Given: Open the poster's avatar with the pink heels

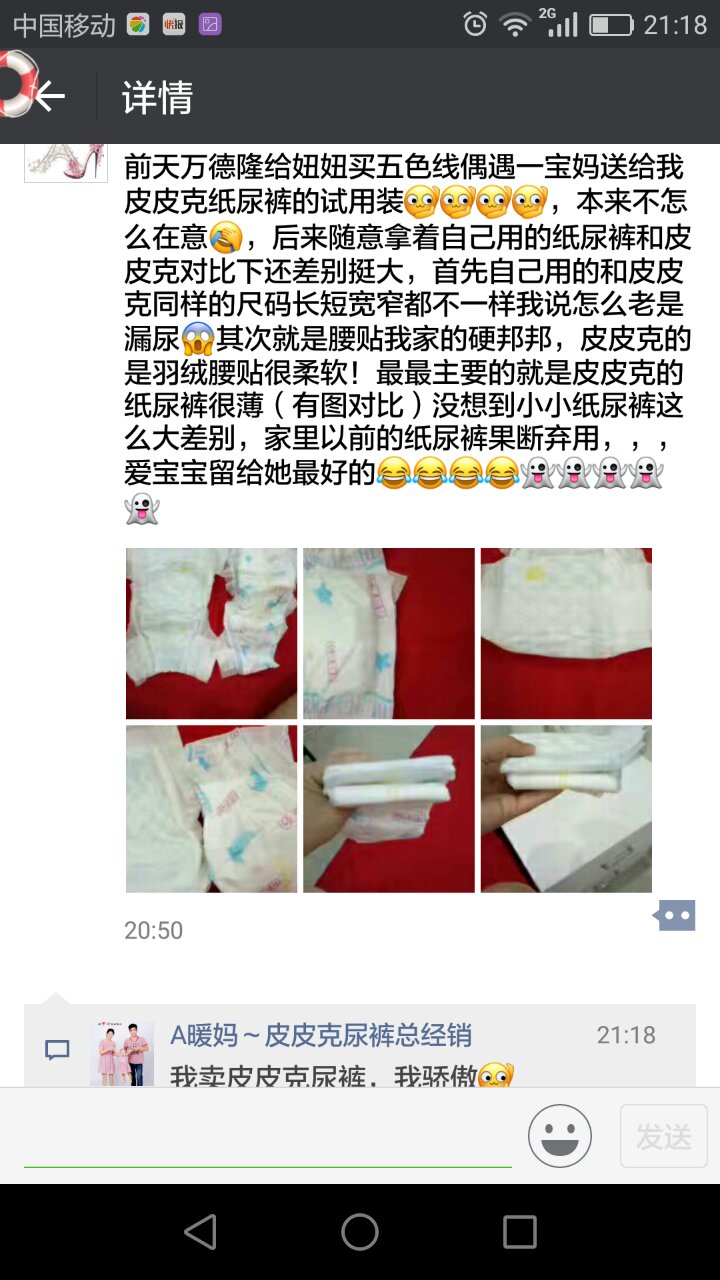Looking at the screenshot, I should (x=66, y=162).
